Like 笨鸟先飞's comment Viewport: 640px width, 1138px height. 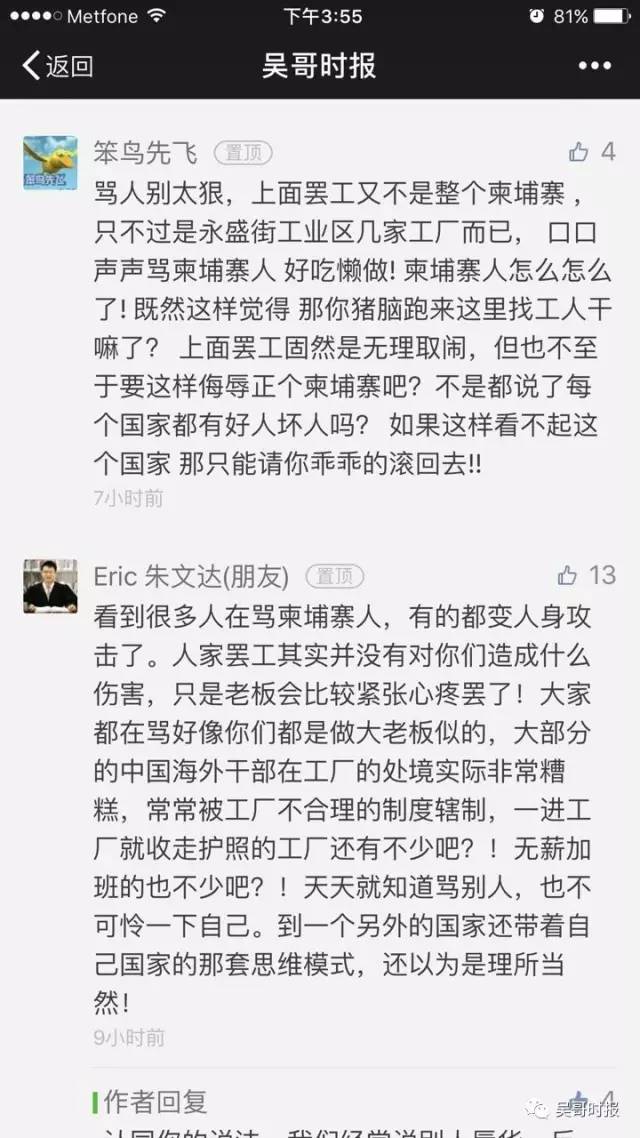[579, 152]
